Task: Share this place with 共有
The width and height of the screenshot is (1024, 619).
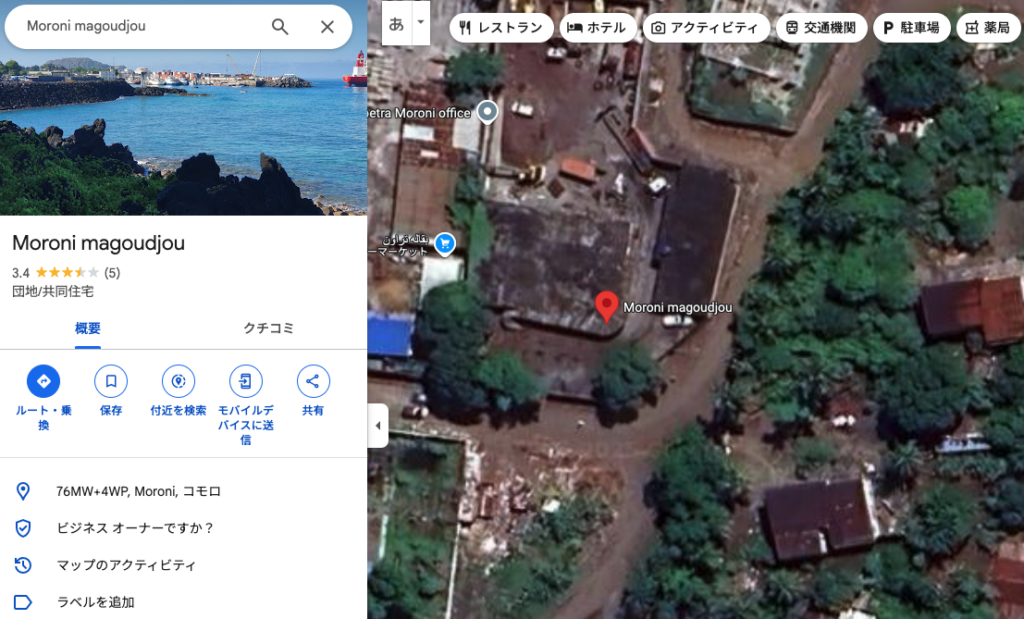Action: tap(313, 381)
